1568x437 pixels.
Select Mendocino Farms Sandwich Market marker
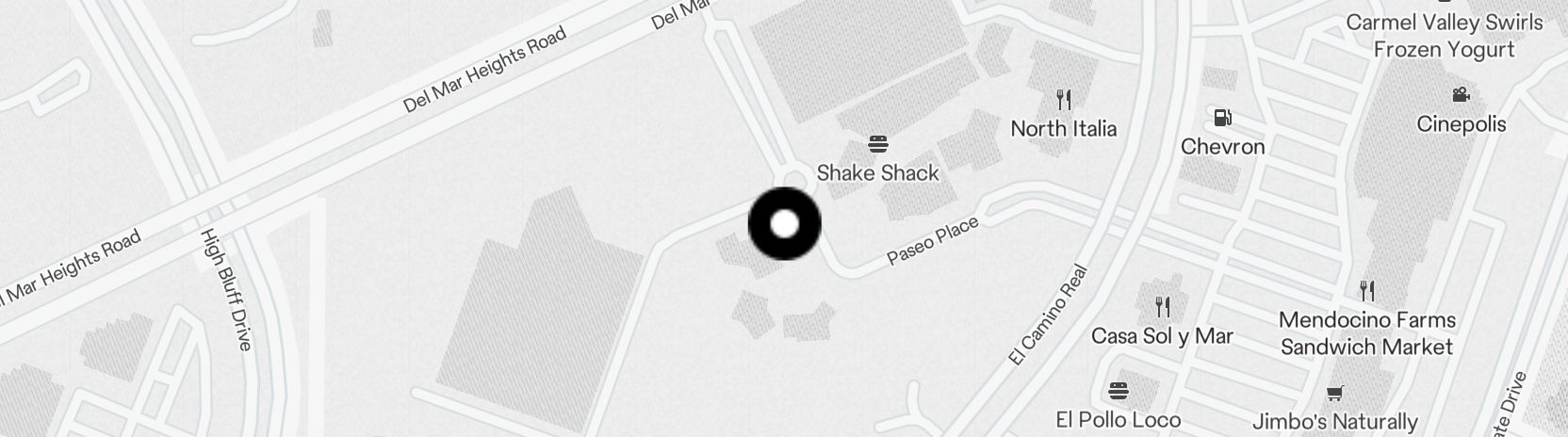click(x=1366, y=291)
